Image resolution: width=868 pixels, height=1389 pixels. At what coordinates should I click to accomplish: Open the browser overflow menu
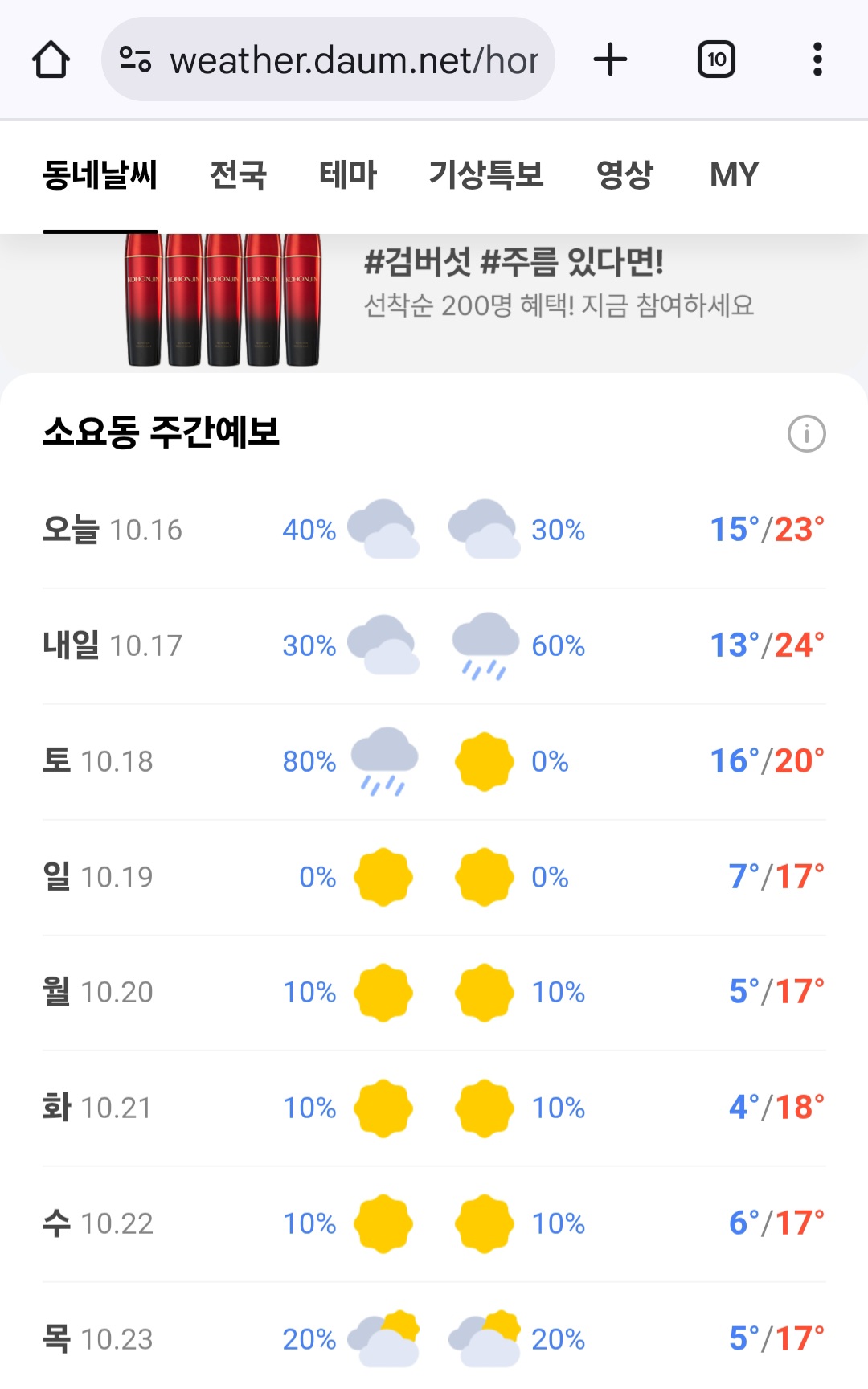[817, 59]
